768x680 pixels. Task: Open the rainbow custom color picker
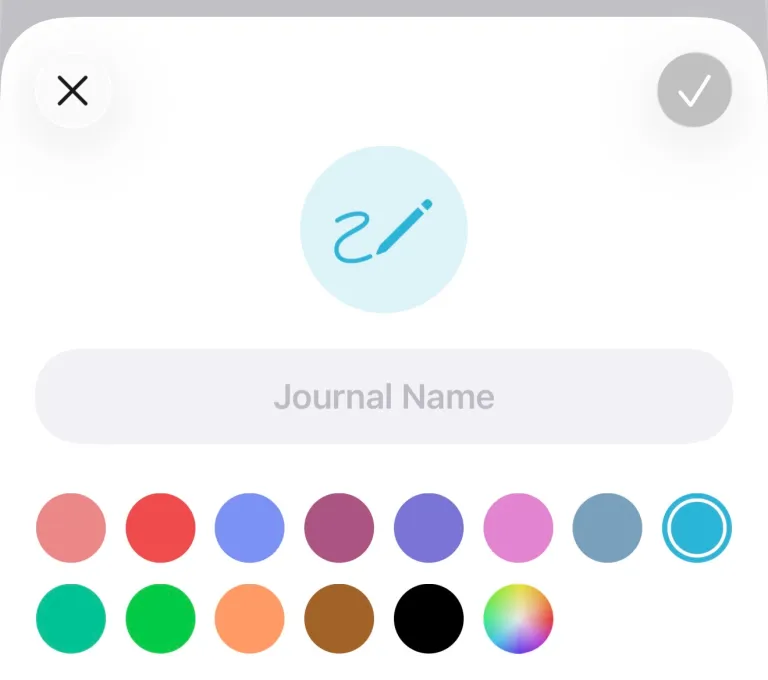pos(518,619)
